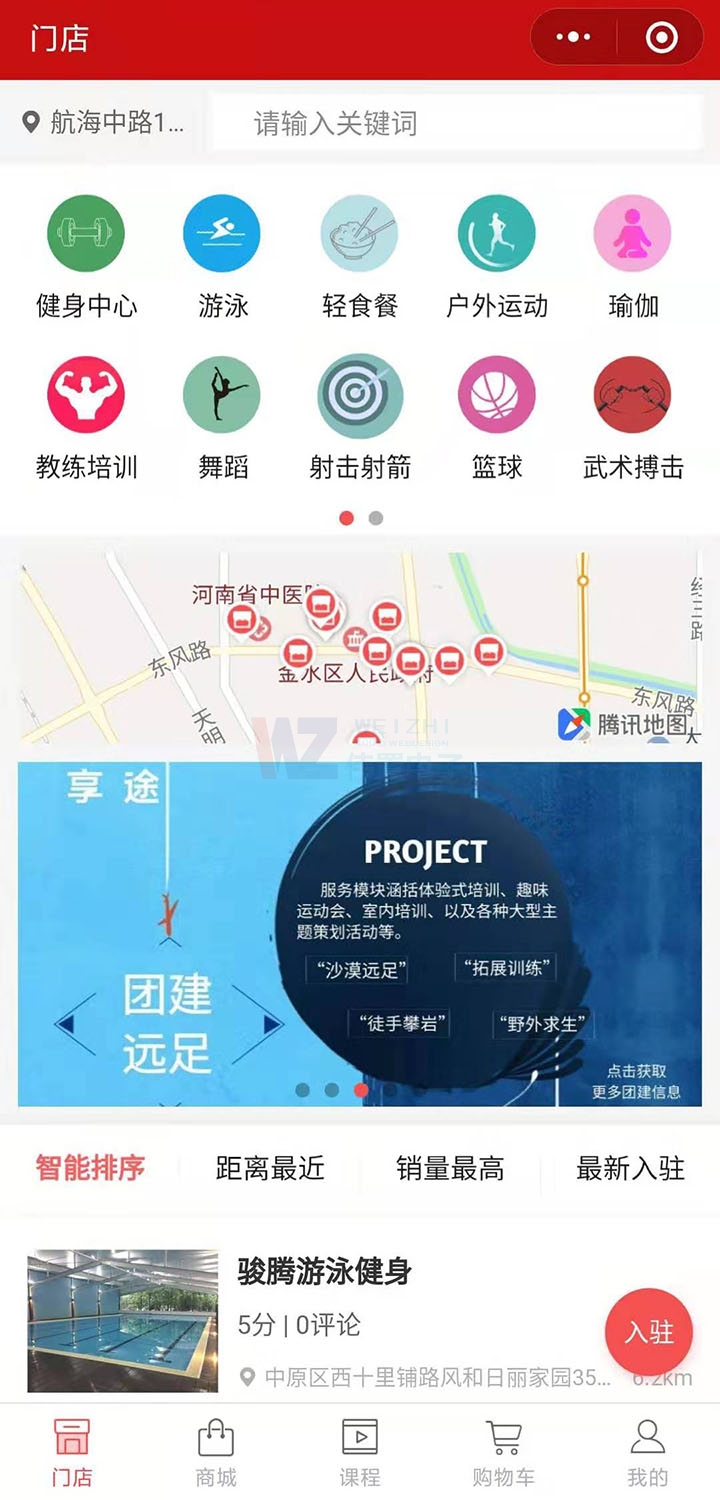The width and height of the screenshot is (720, 1500).
Task: Open the 购物车 tab
Action: [504, 1452]
